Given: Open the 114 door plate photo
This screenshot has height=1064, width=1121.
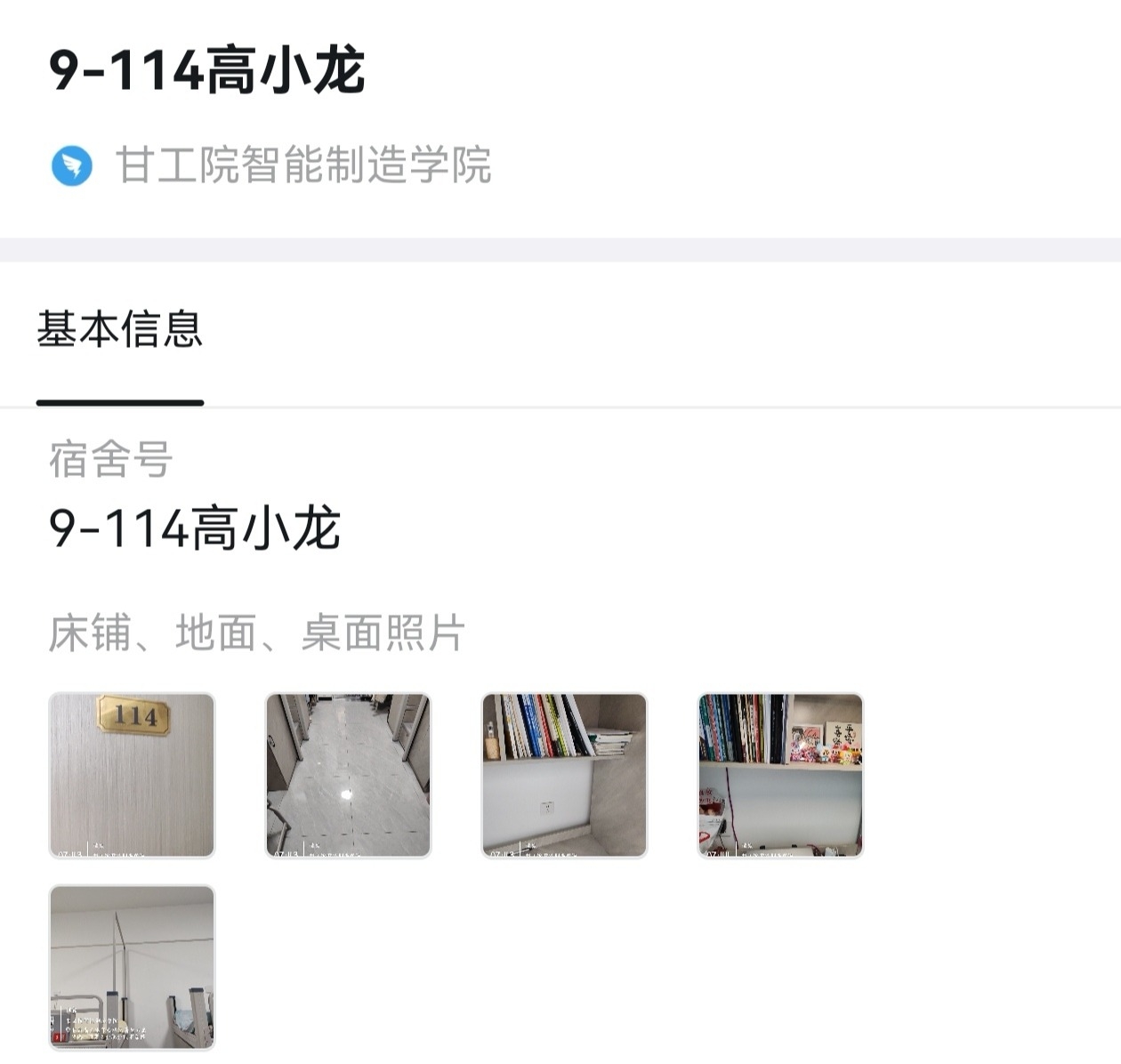Looking at the screenshot, I should pos(132,775).
